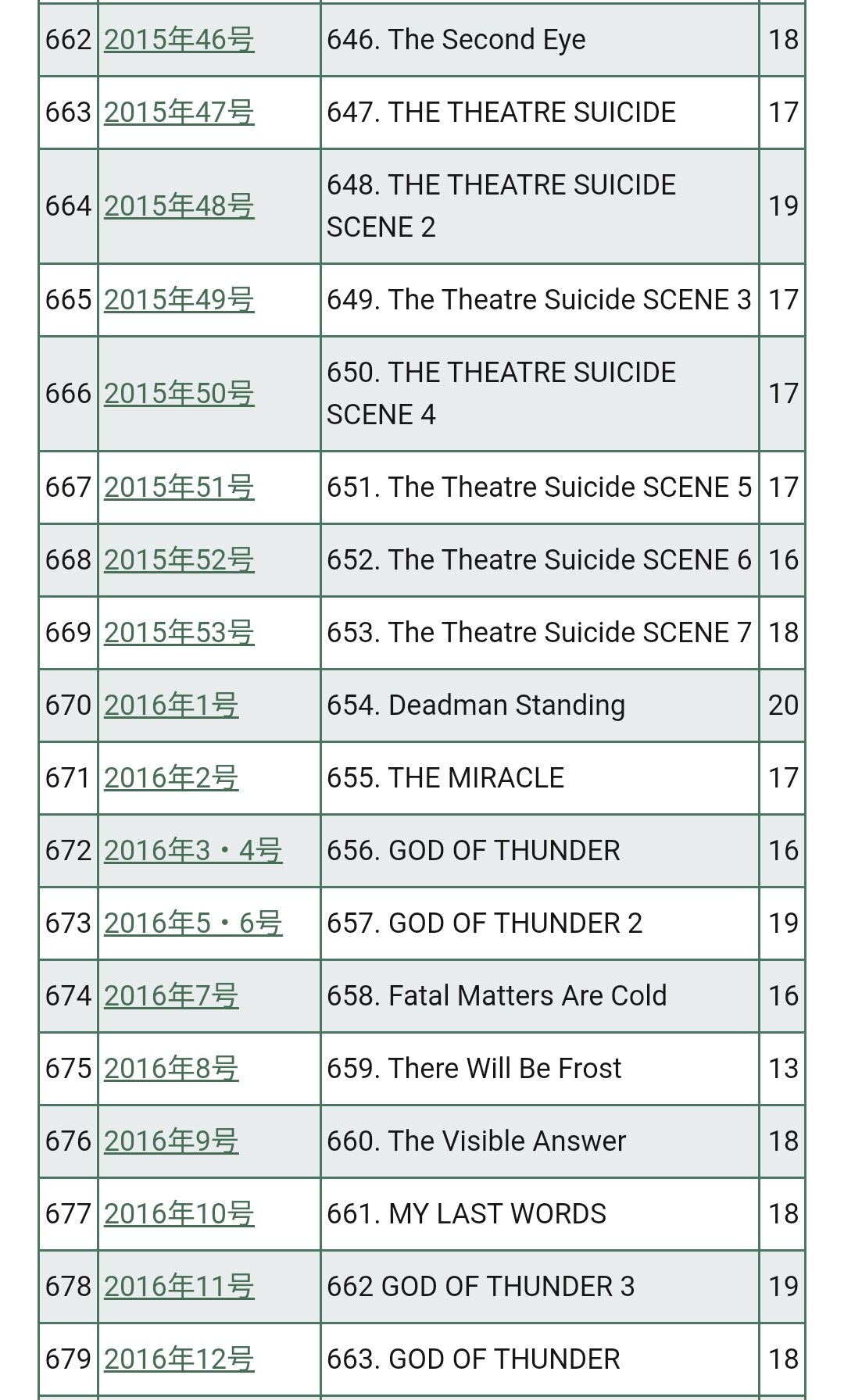Viewport: 844px width, 1400px height.
Task: Open the 2016年5・6号 issue link
Action: pyautogui.click(x=193, y=923)
